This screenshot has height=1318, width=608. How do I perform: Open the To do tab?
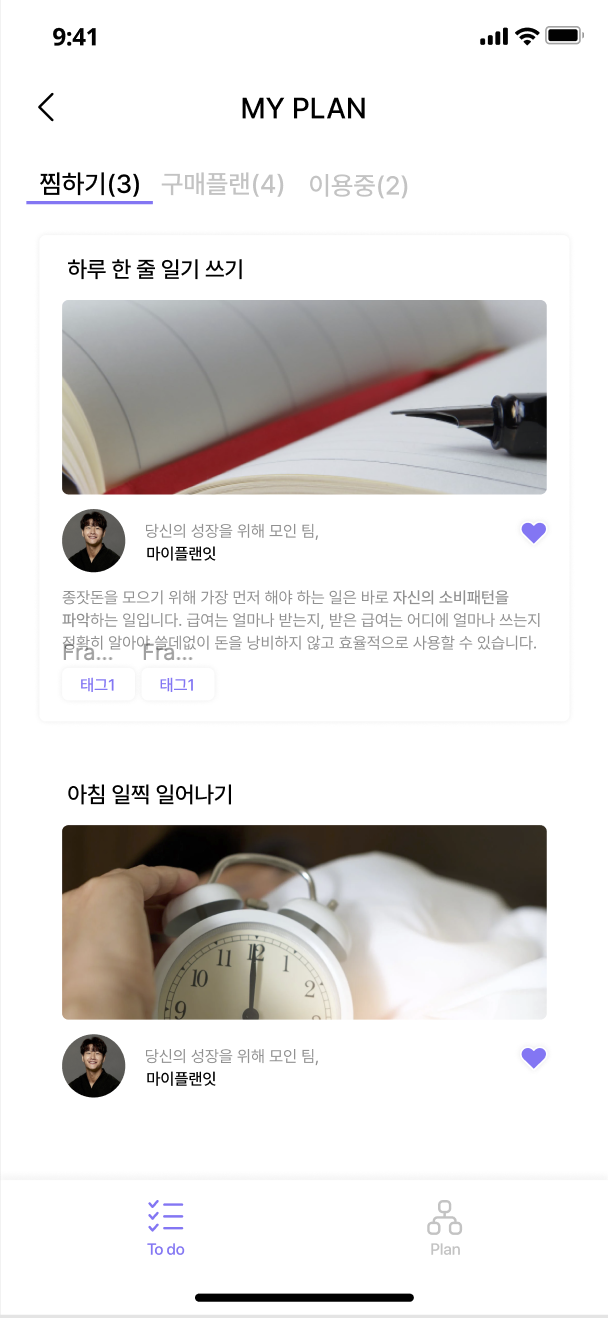(166, 1229)
